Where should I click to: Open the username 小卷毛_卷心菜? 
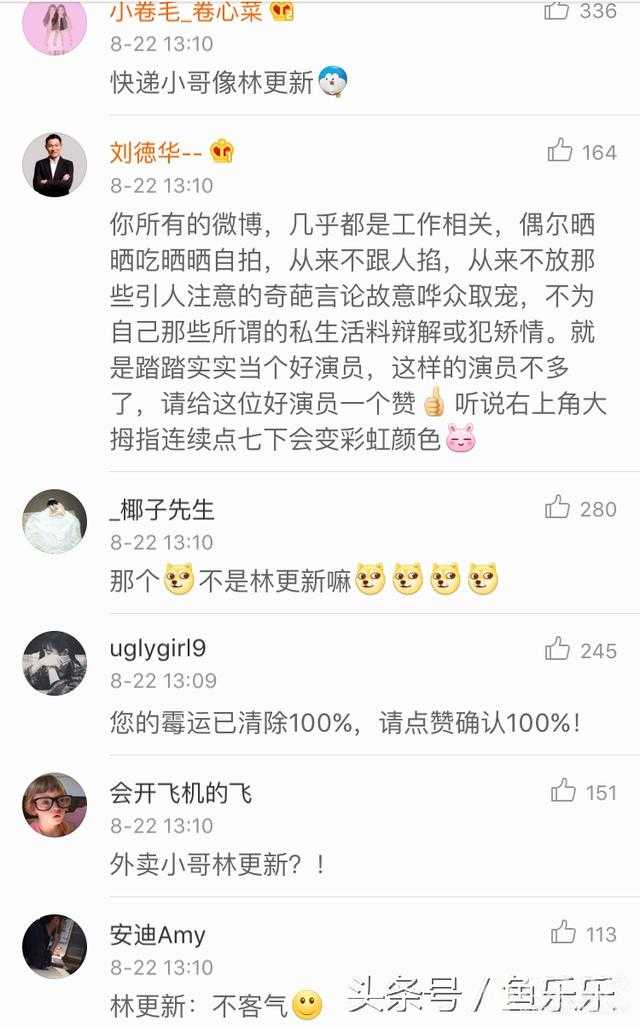(x=187, y=11)
